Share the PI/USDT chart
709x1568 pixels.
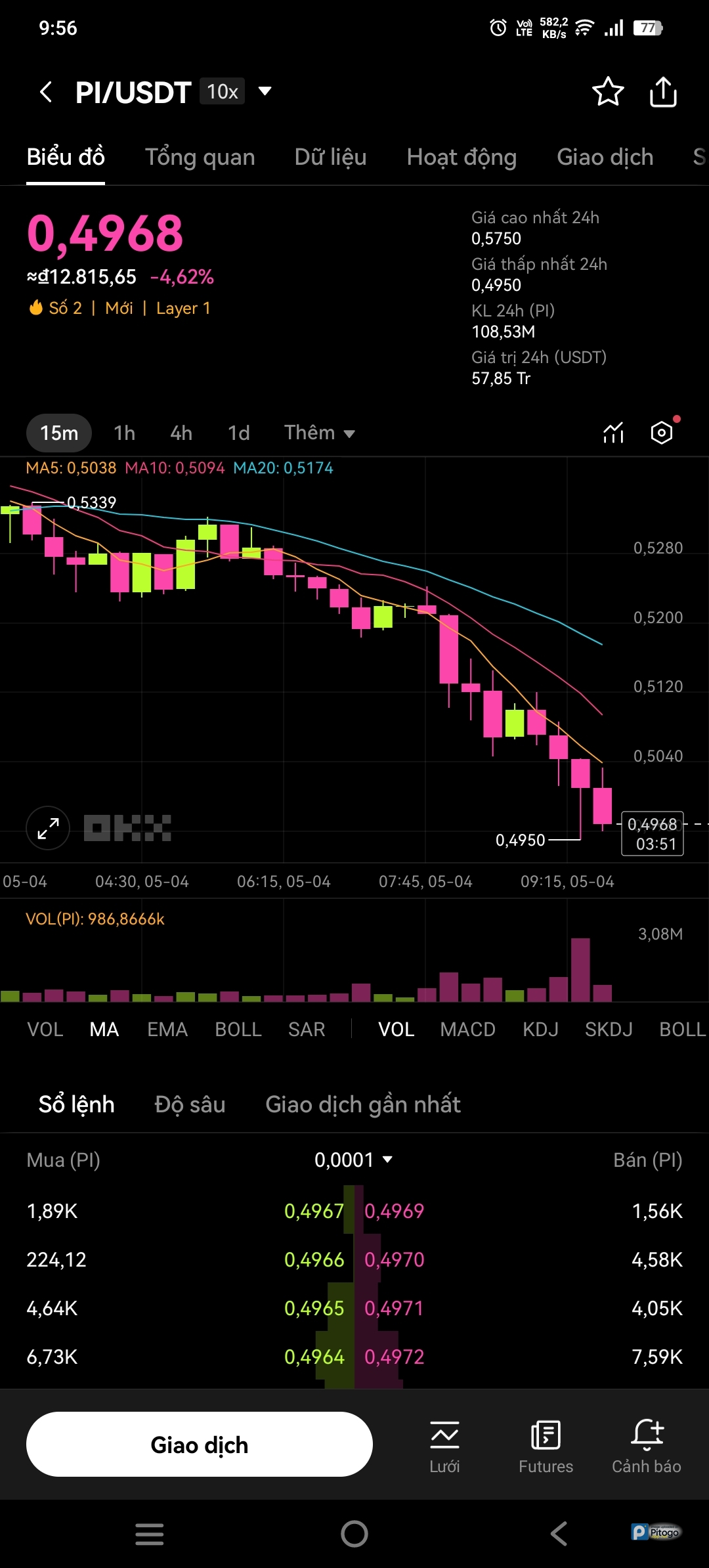[663, 92]
